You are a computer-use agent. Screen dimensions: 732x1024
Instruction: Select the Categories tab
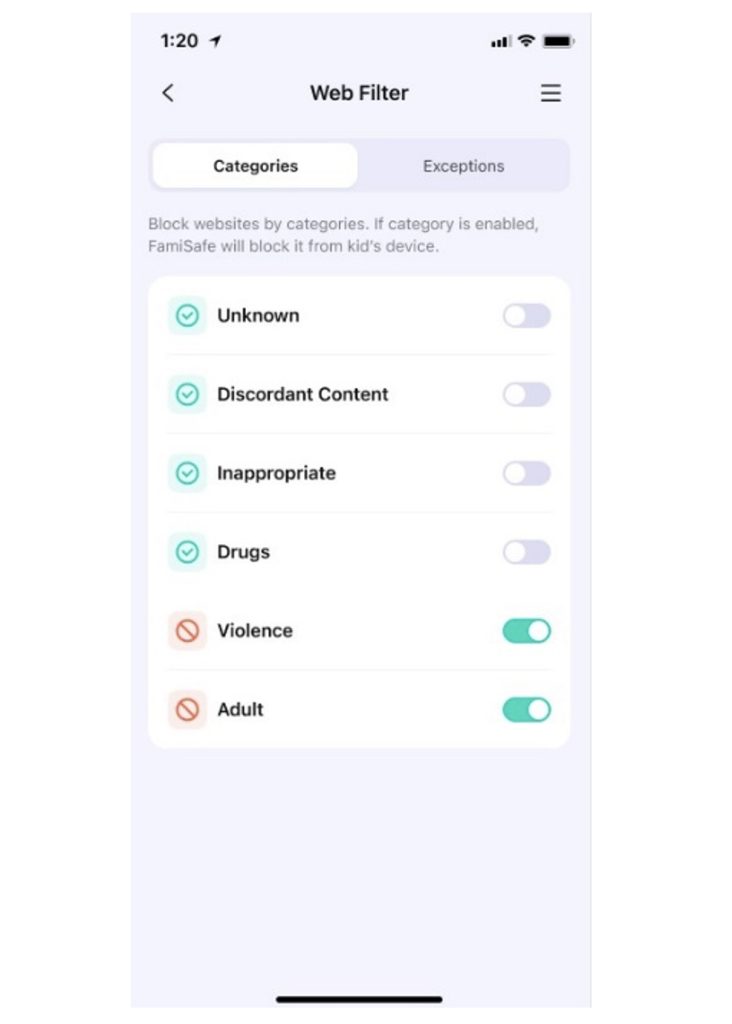[255, 166]
